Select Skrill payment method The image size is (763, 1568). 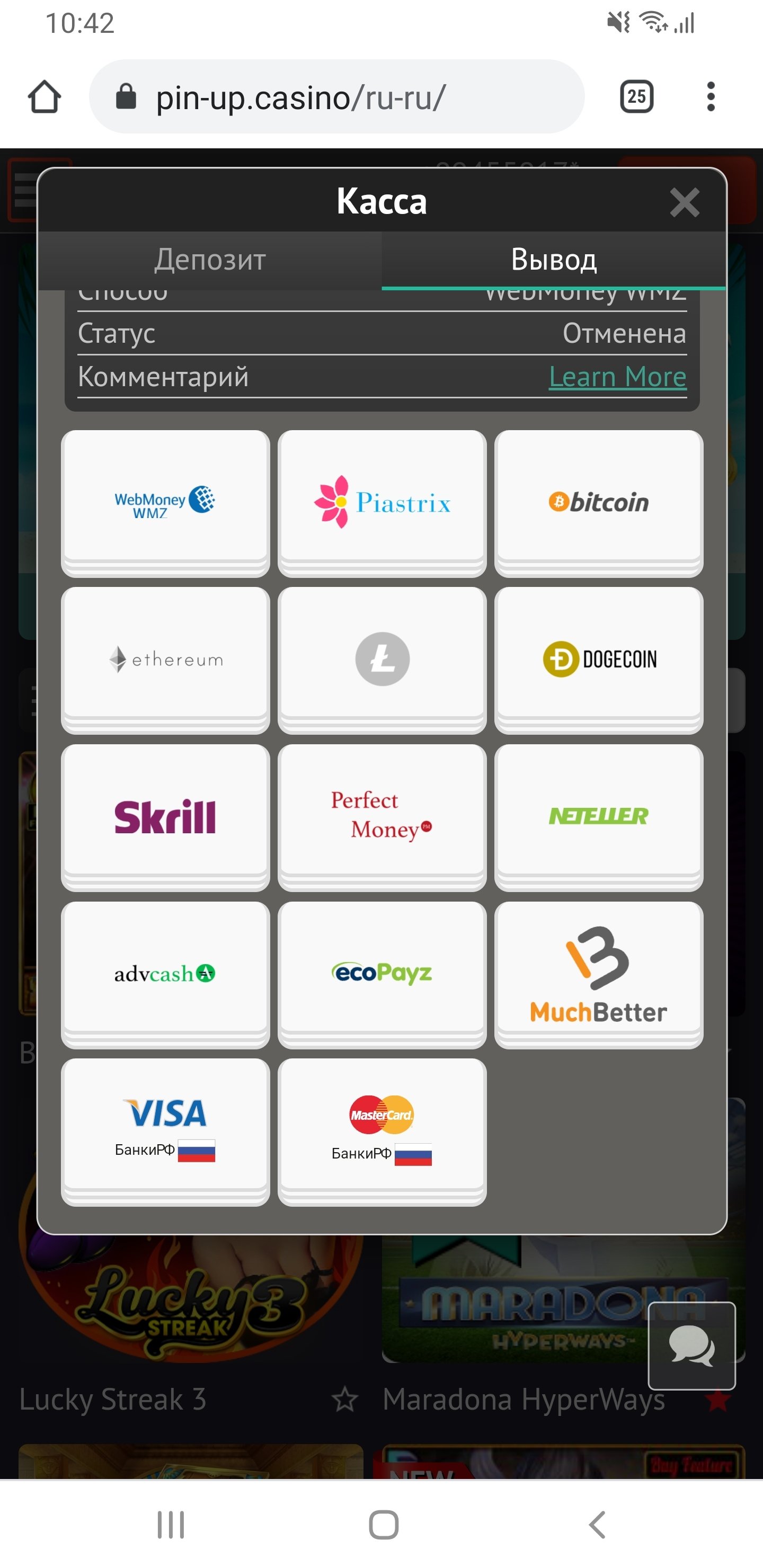(165, 816)
